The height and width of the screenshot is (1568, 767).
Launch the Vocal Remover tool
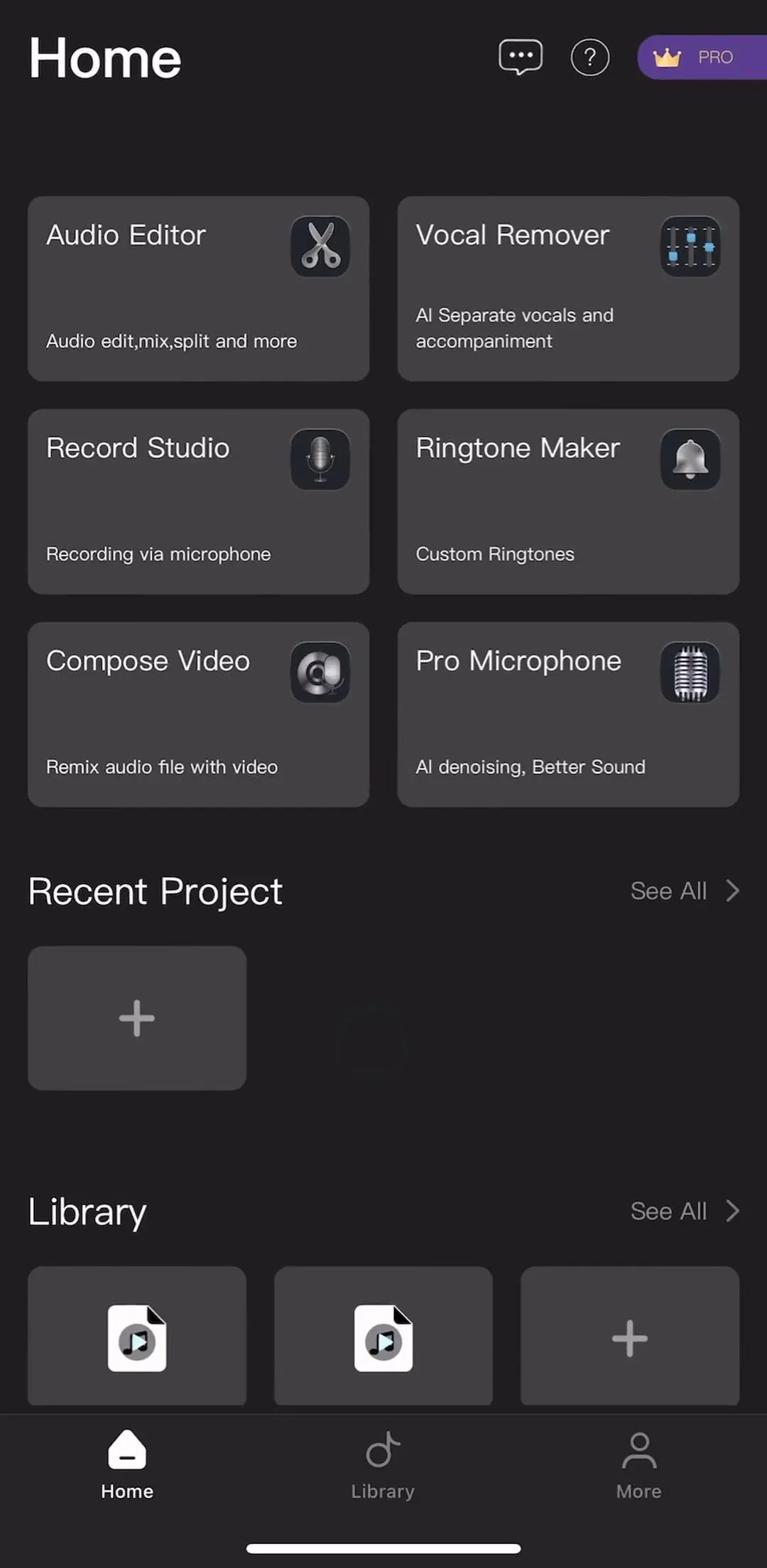tap(568, 289)
